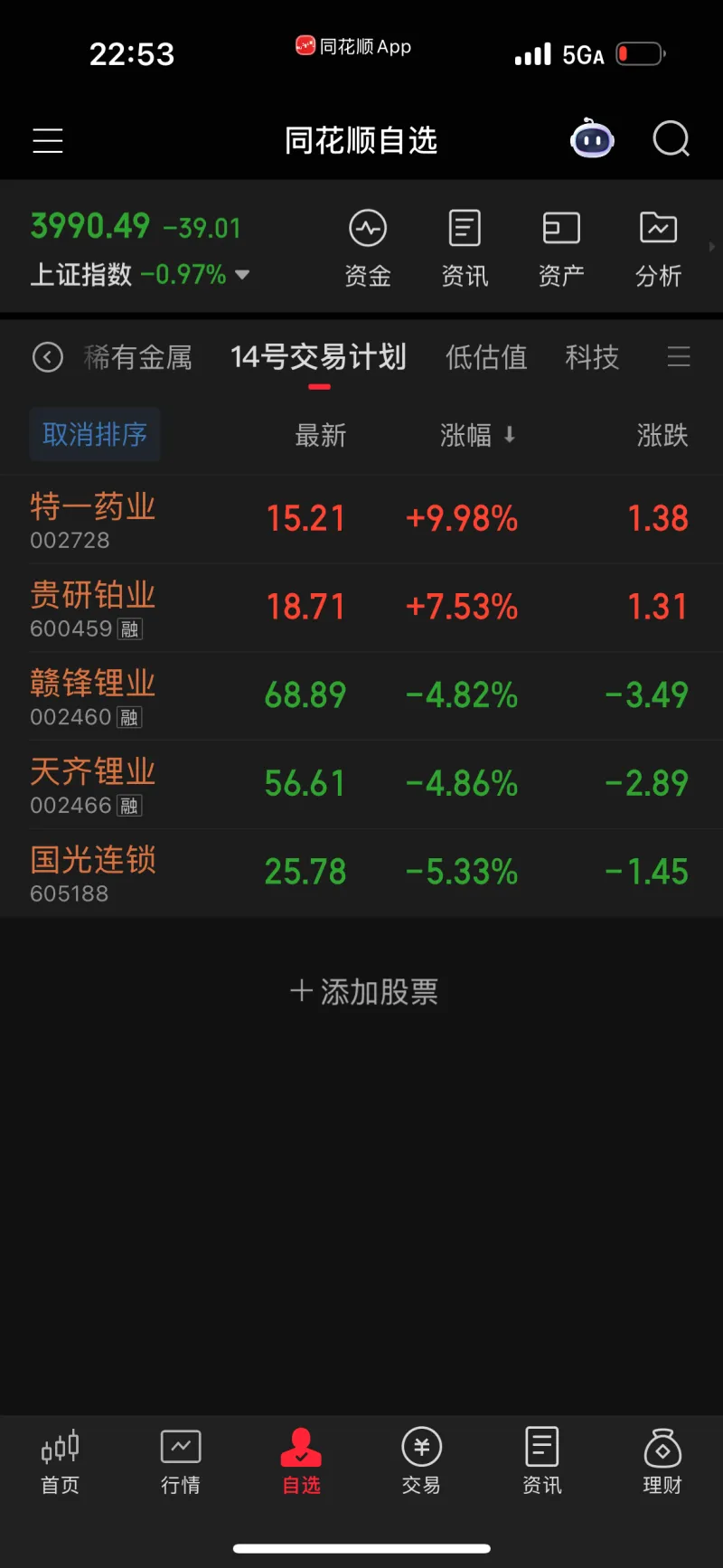Open the group list menu icon
The image size is (723, 1568).
679,357
